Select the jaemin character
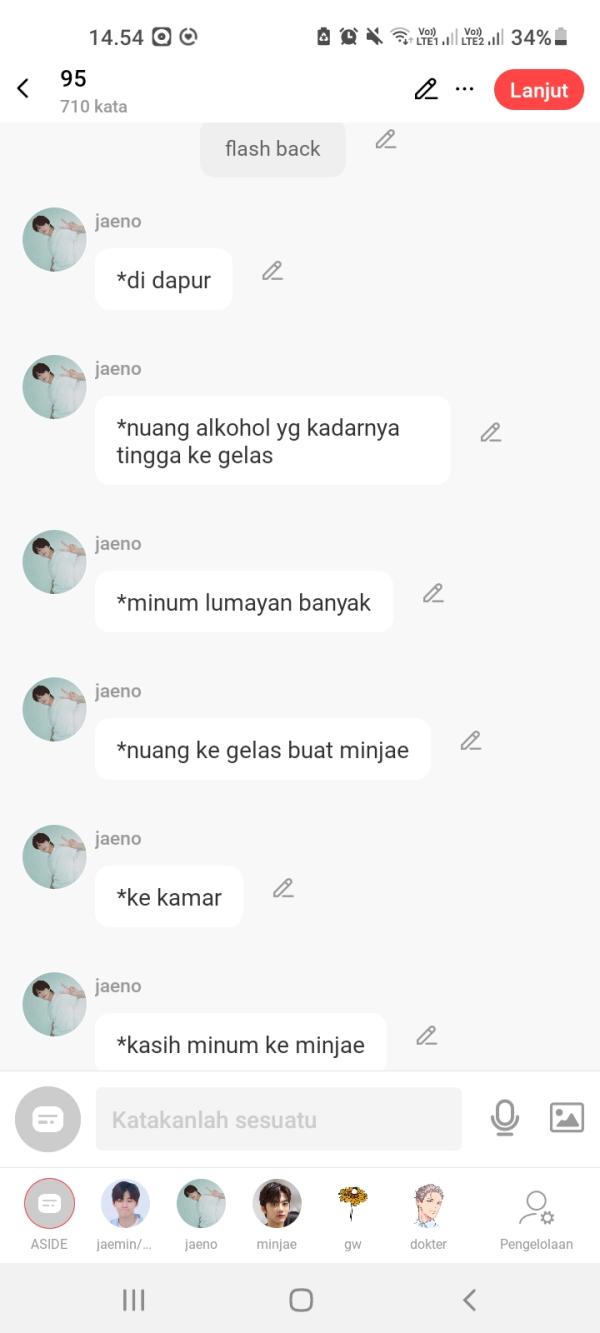600x1333 pixels. (125, 1204)
